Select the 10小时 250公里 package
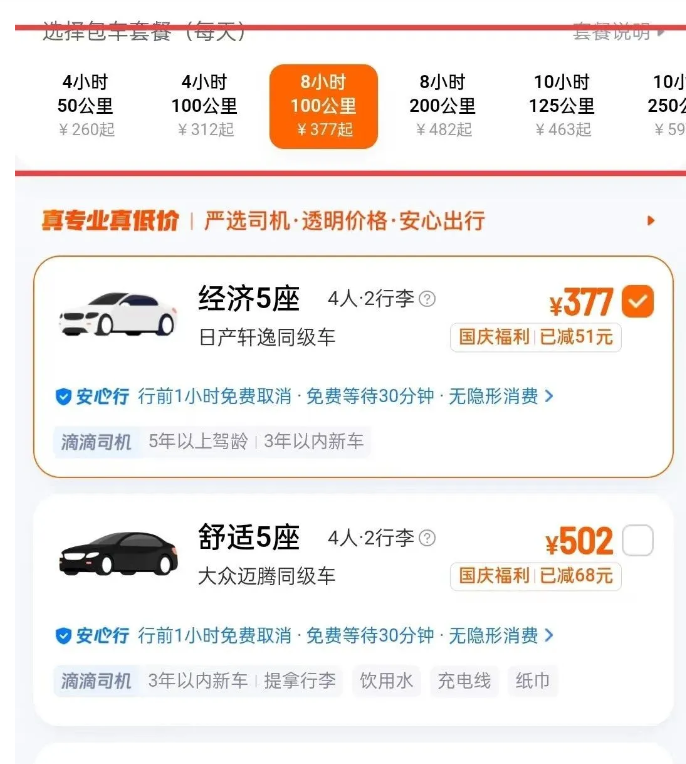The width and height of the screenshot is (686, 764). [x=668, y=105]
